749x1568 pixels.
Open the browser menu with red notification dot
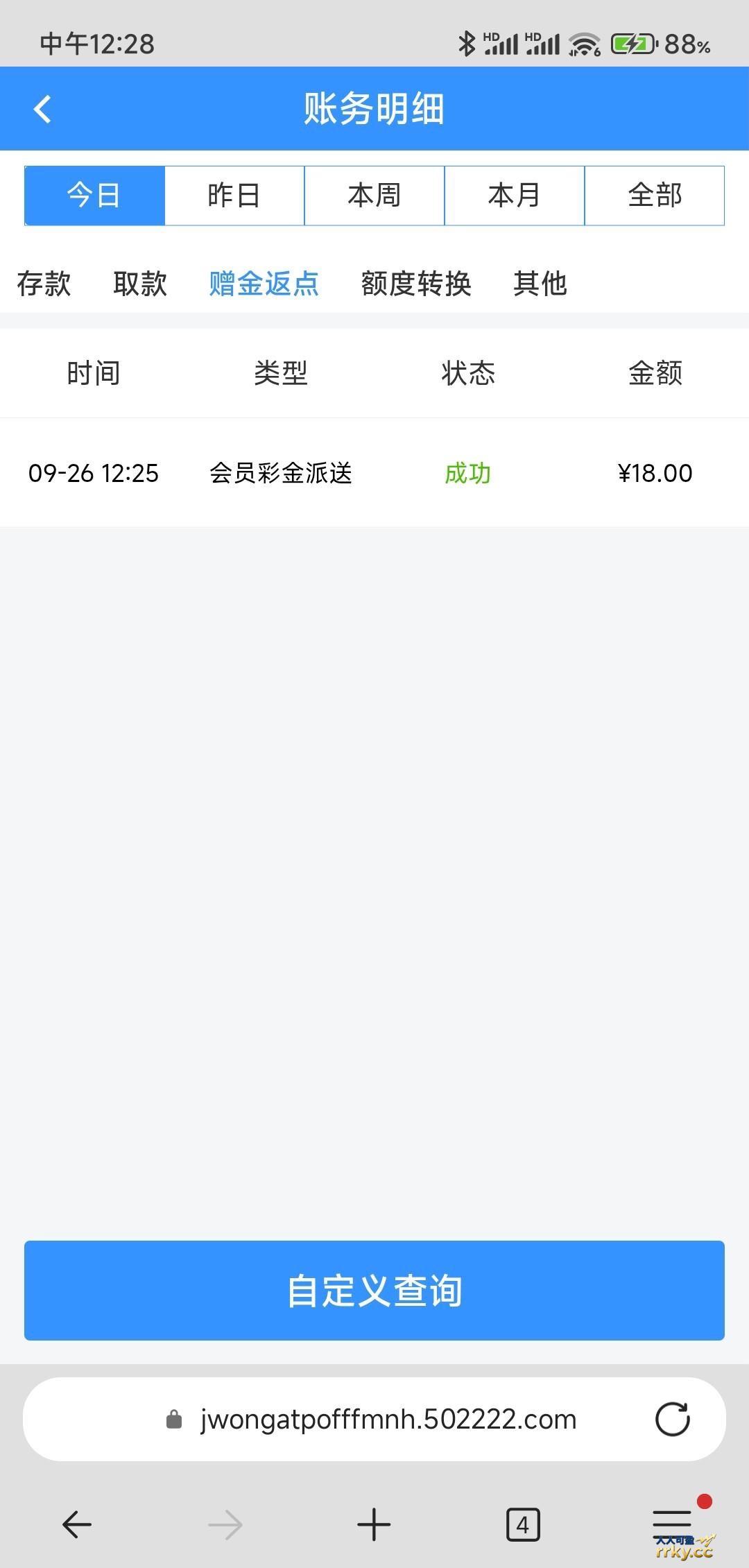point(670,1523)
